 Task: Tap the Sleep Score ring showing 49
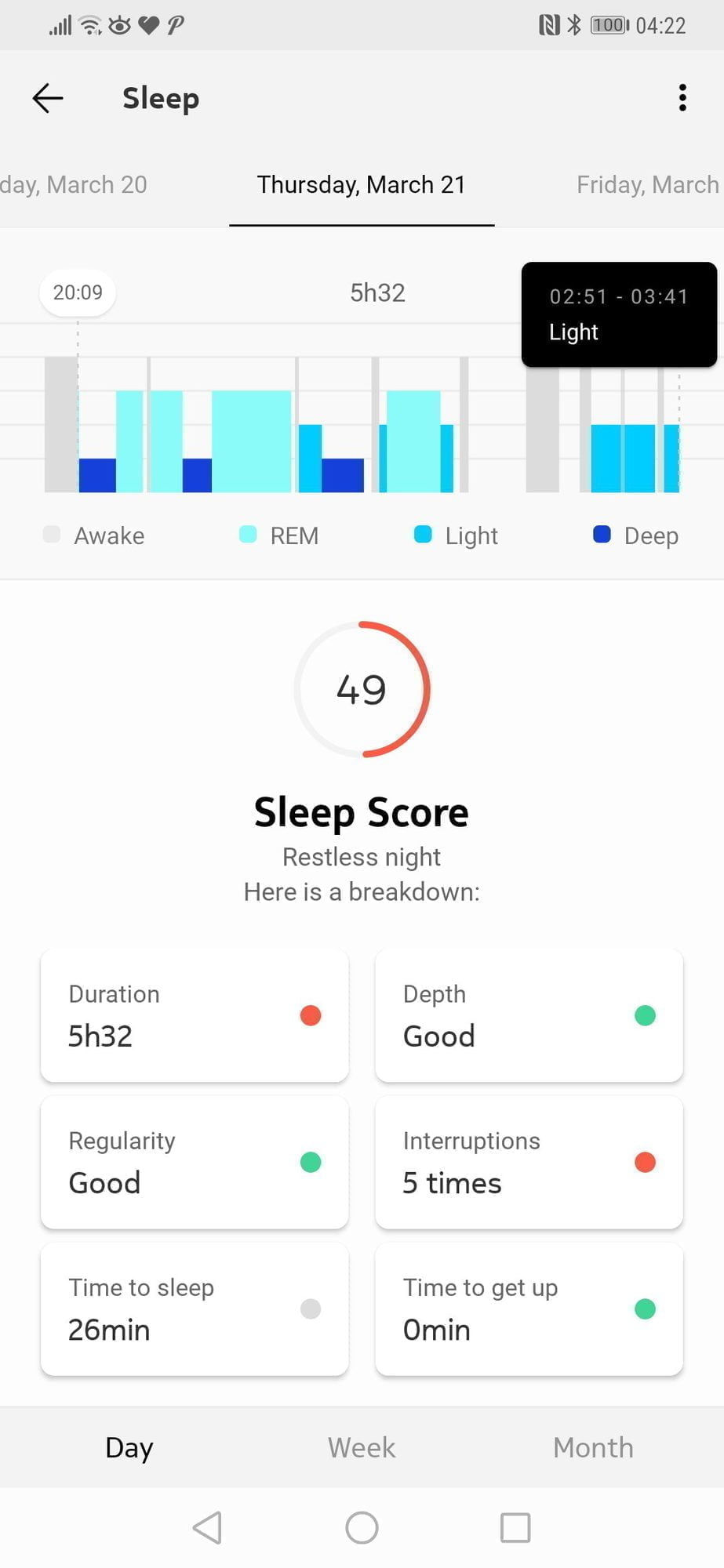click(361, 690)
